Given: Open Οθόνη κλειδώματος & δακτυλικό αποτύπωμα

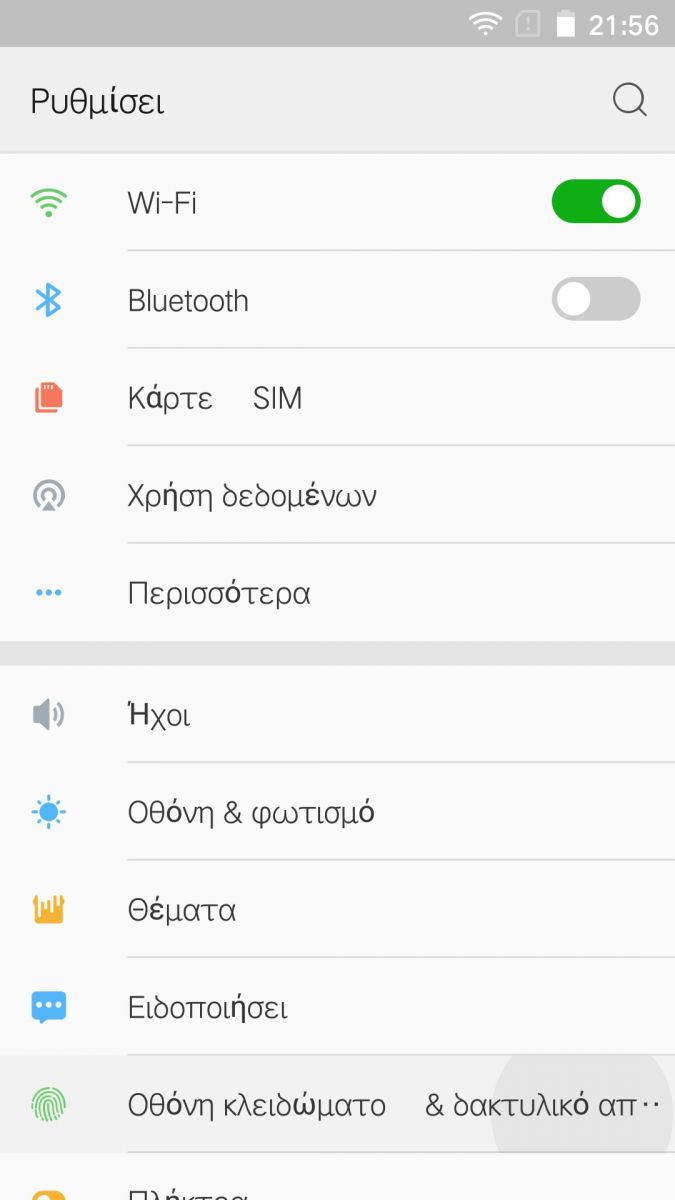Looking at the screenshot, I should pyautogui.click(x=337, y=1104).
